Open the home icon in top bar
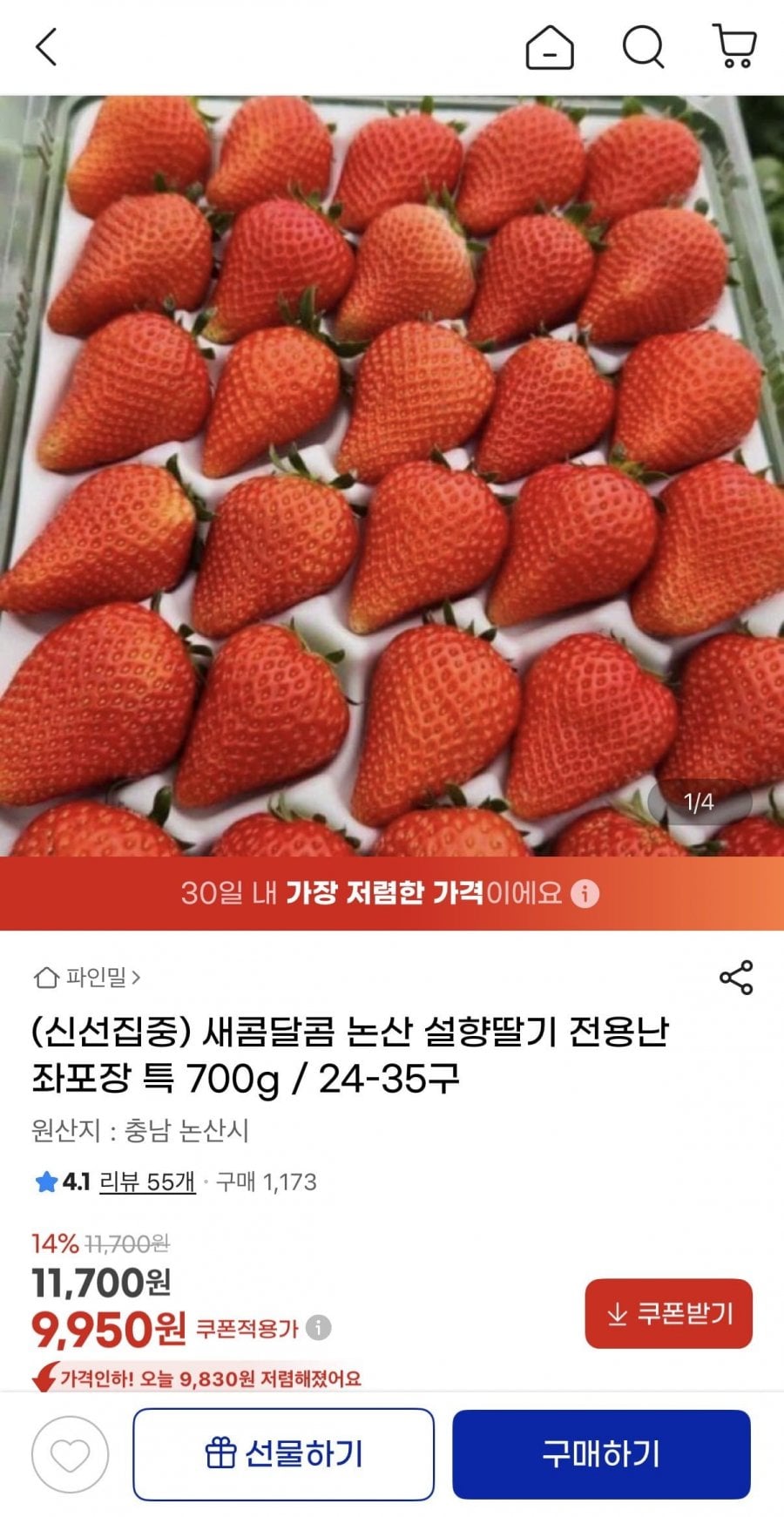The width and height of the screenshot is (784, 1517). 550,47
